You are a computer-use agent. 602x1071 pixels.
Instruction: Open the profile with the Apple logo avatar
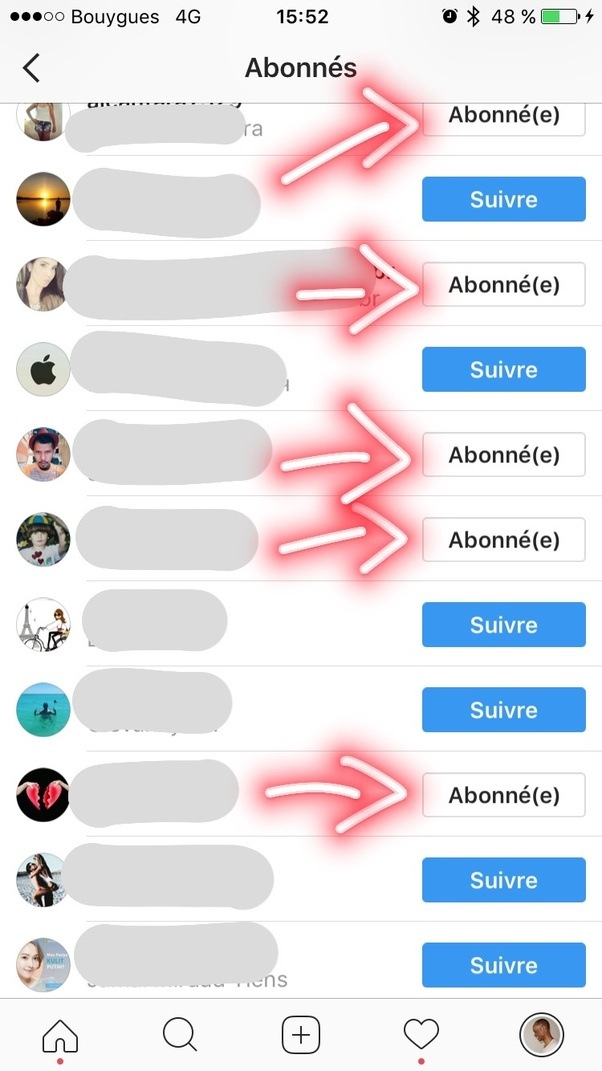[43, 370]
